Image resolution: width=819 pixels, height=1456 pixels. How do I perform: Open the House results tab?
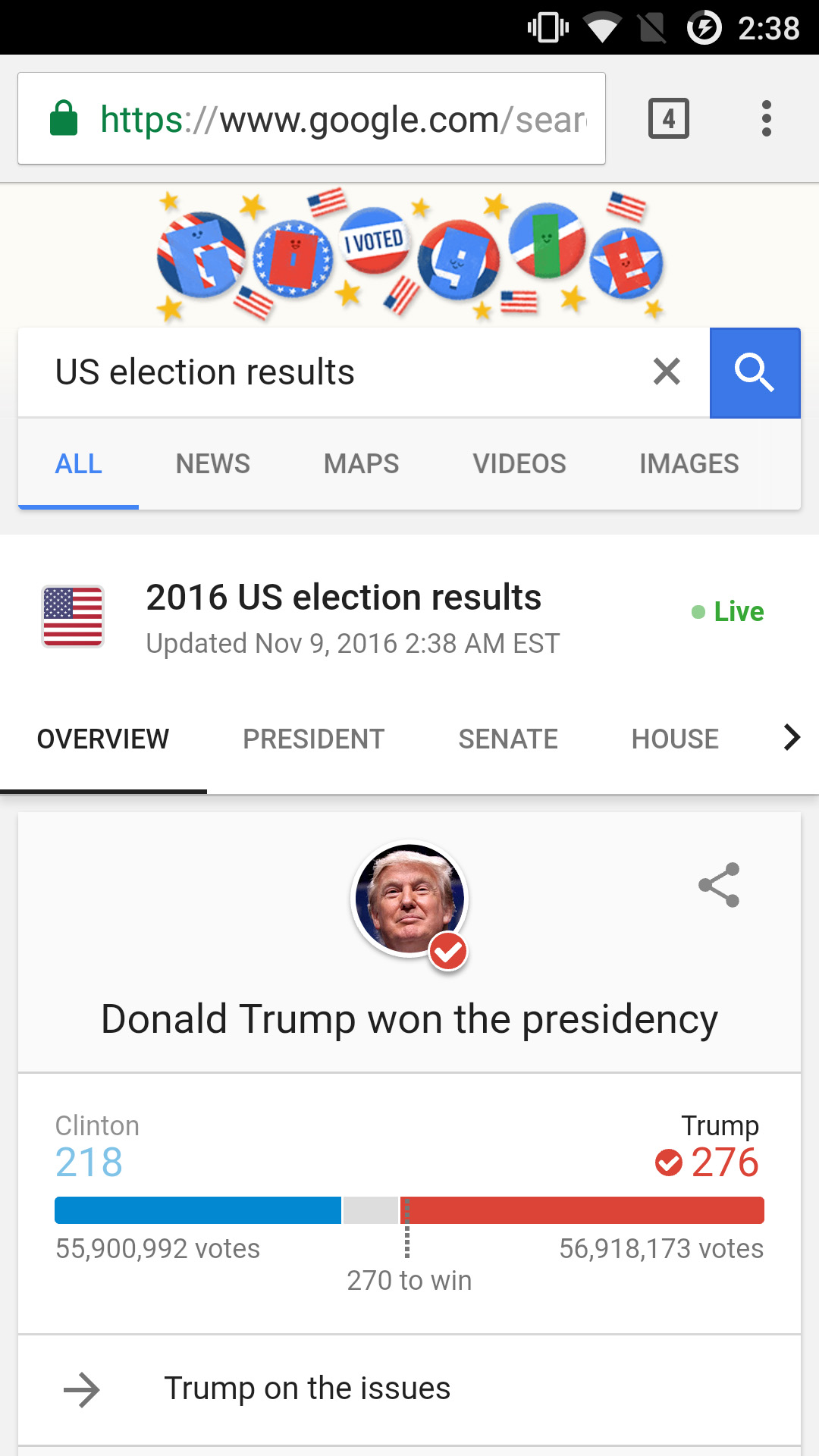click(x=675, y=739)
